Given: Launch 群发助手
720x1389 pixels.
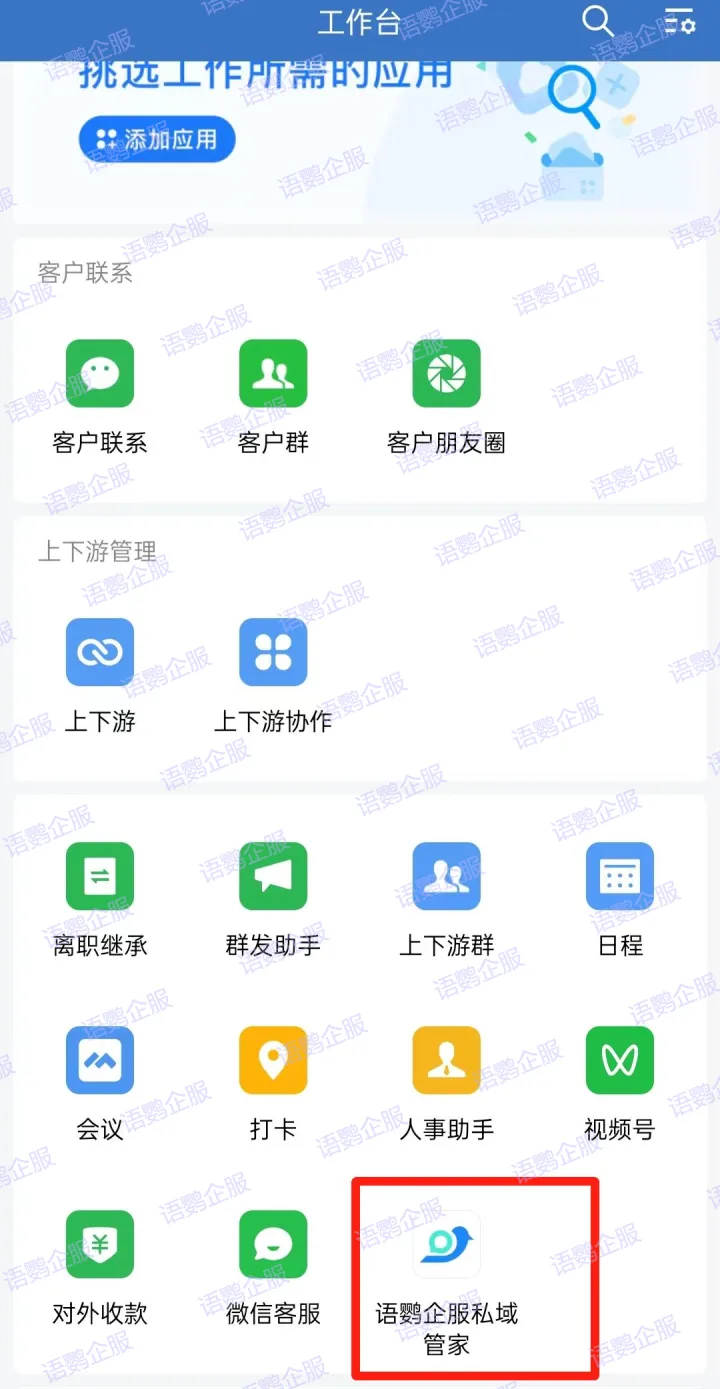Looking at the screenshot, I should click(x=273, y=876).
